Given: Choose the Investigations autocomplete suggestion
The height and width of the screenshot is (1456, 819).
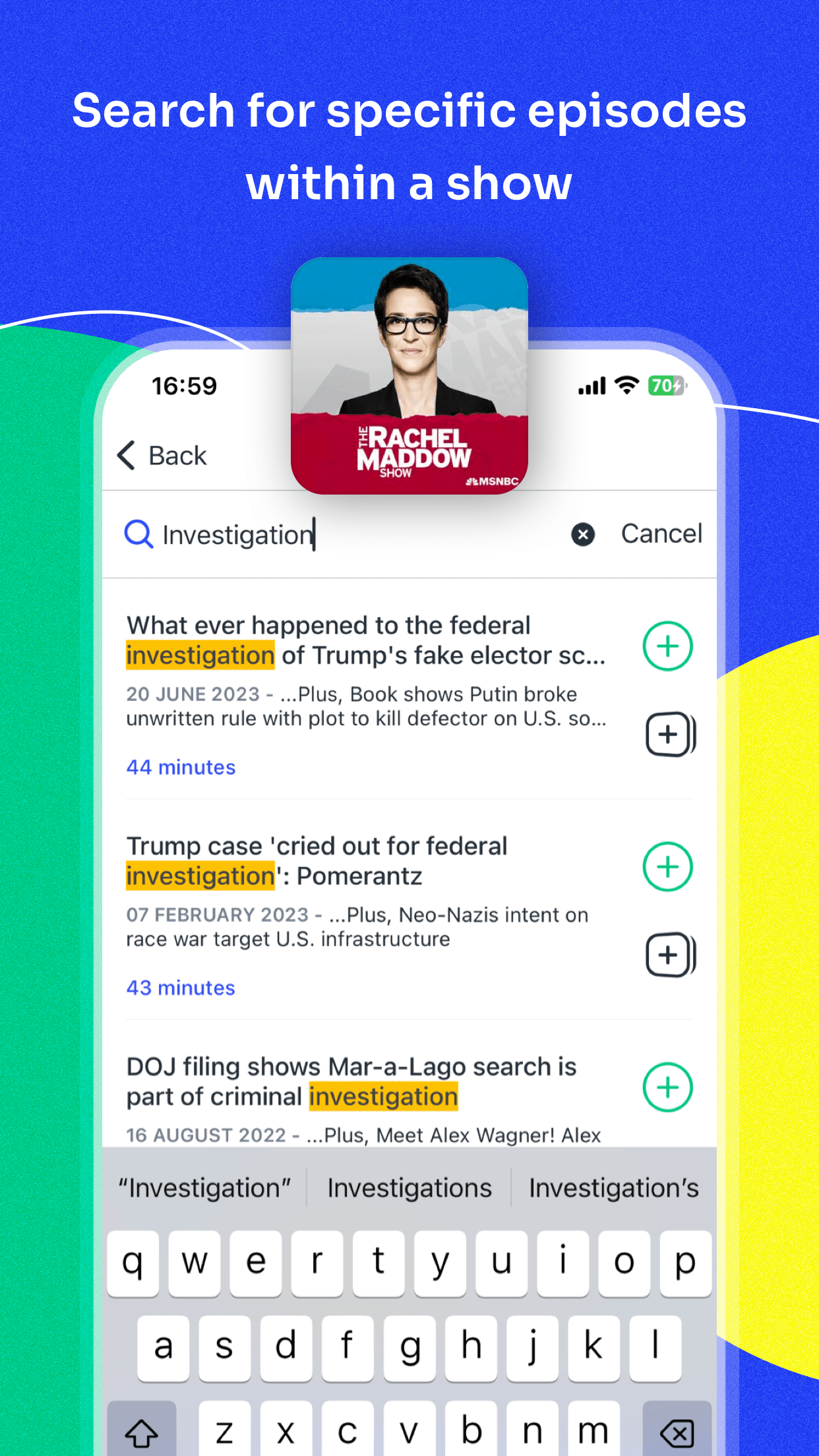Looking at the screenshot, I should 409,1187.
